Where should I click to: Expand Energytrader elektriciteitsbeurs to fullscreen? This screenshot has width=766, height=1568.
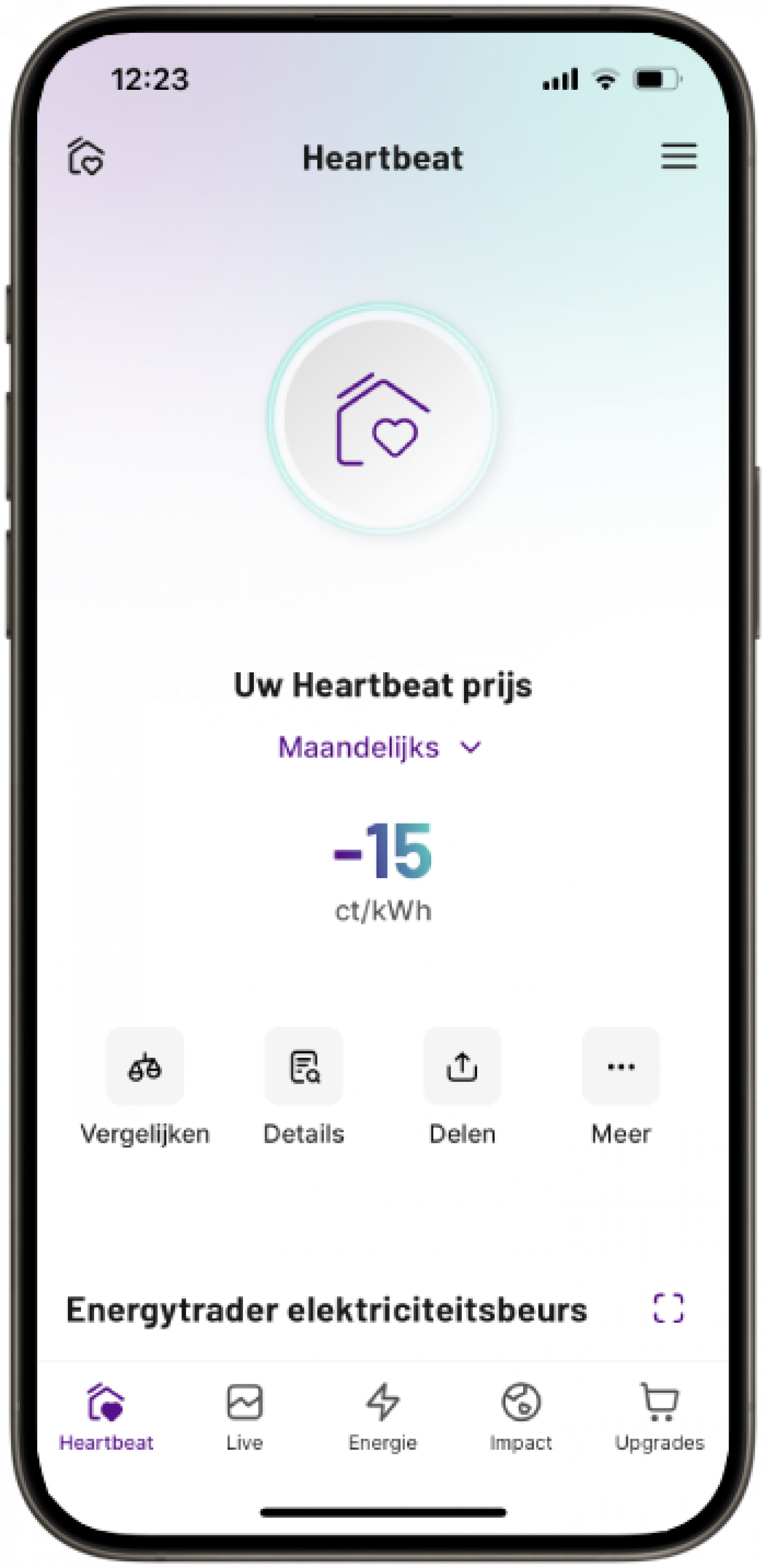[x=668, y=1308]
